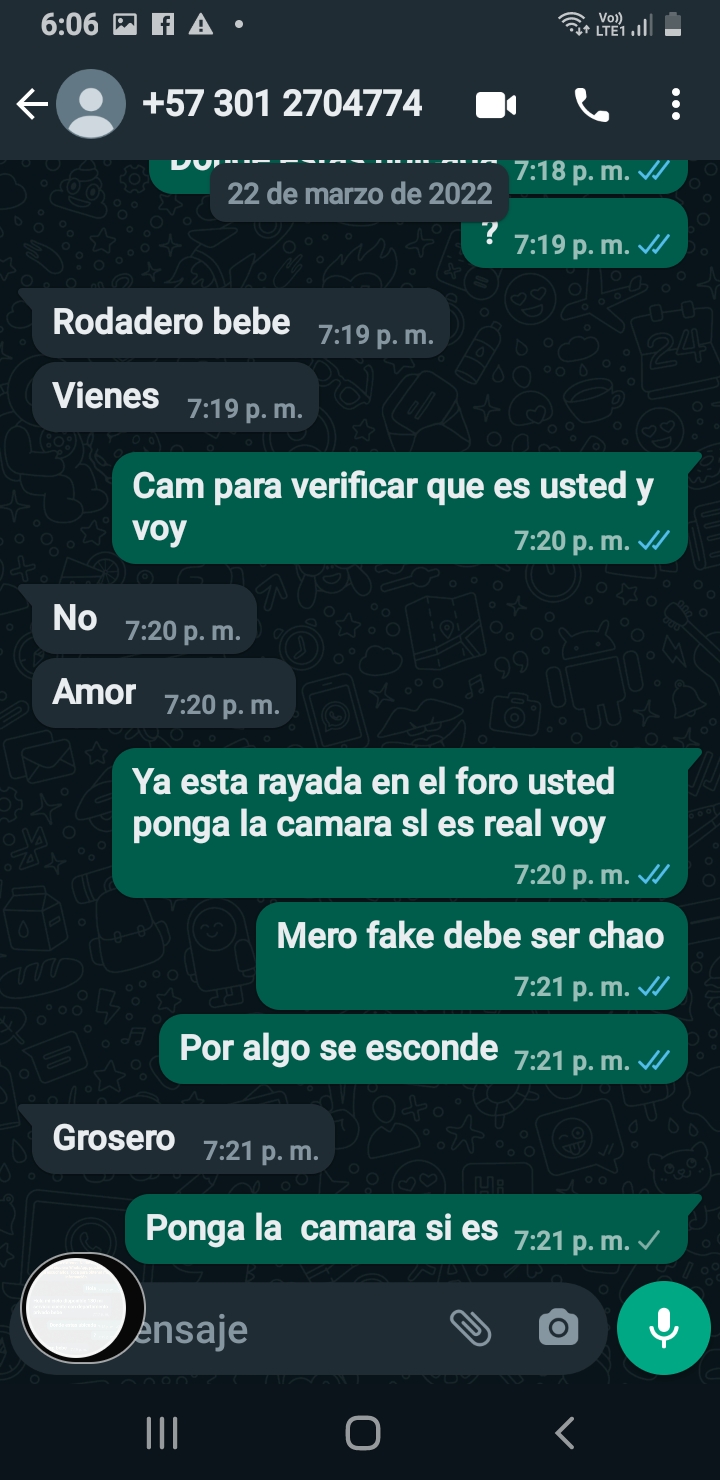Start a voice call
This screenshot has height=1480, width=720.
[x=591, y=104]
